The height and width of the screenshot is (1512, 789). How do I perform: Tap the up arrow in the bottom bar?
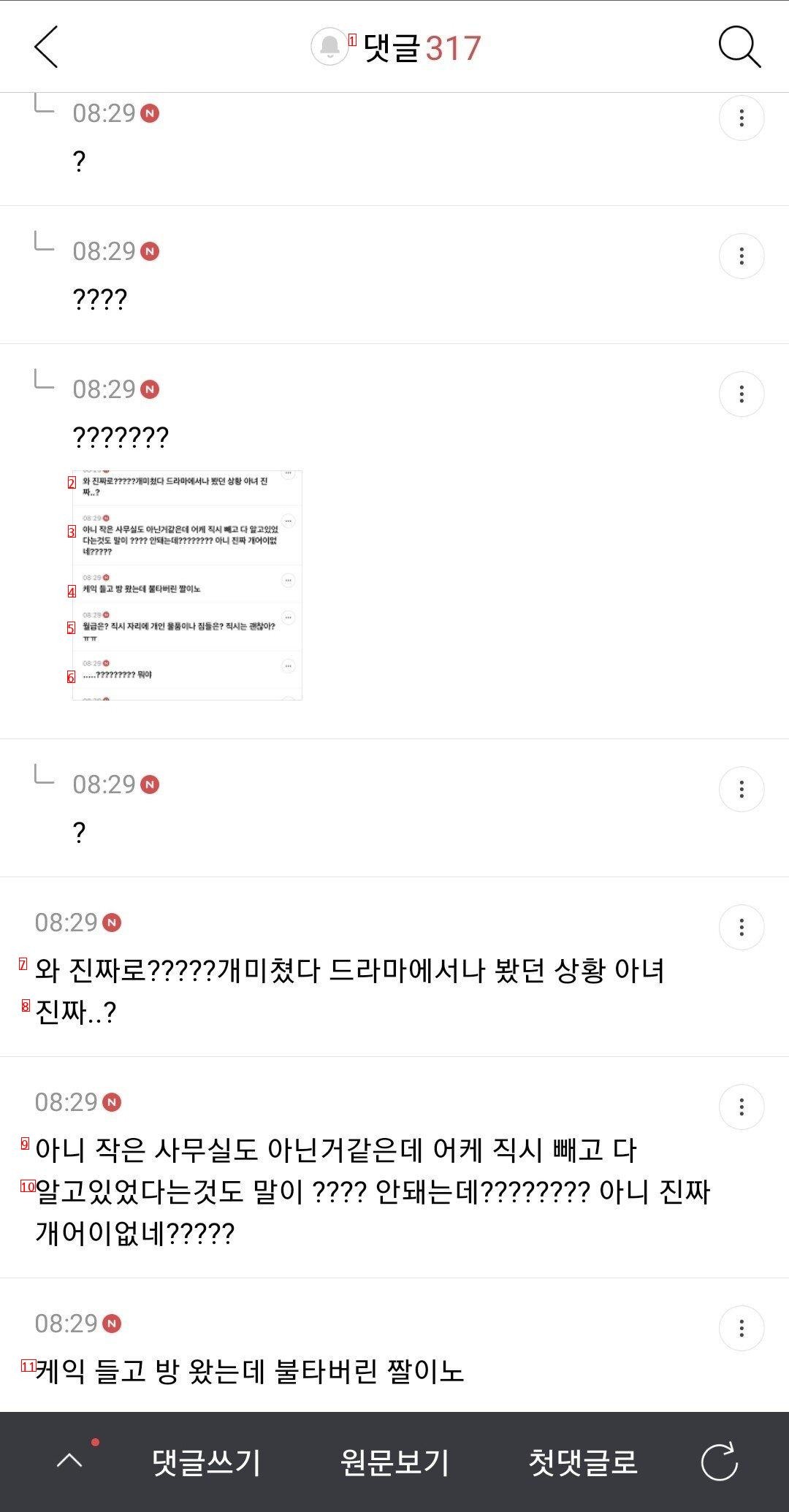(x=70, y=1461)
